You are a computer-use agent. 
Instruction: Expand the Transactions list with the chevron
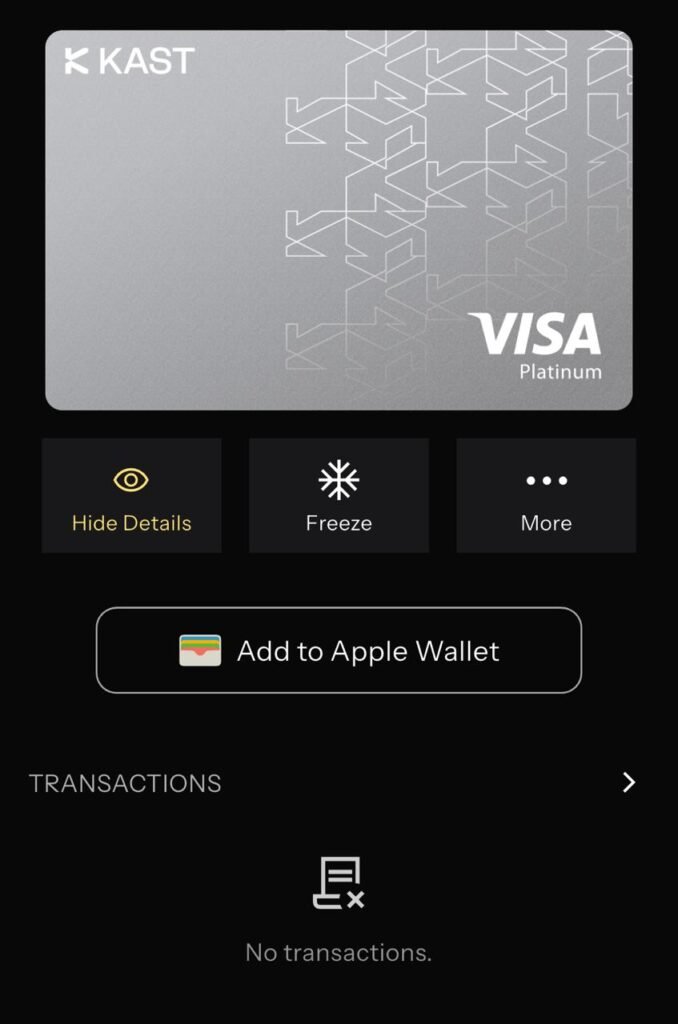(x=628, y=782)
